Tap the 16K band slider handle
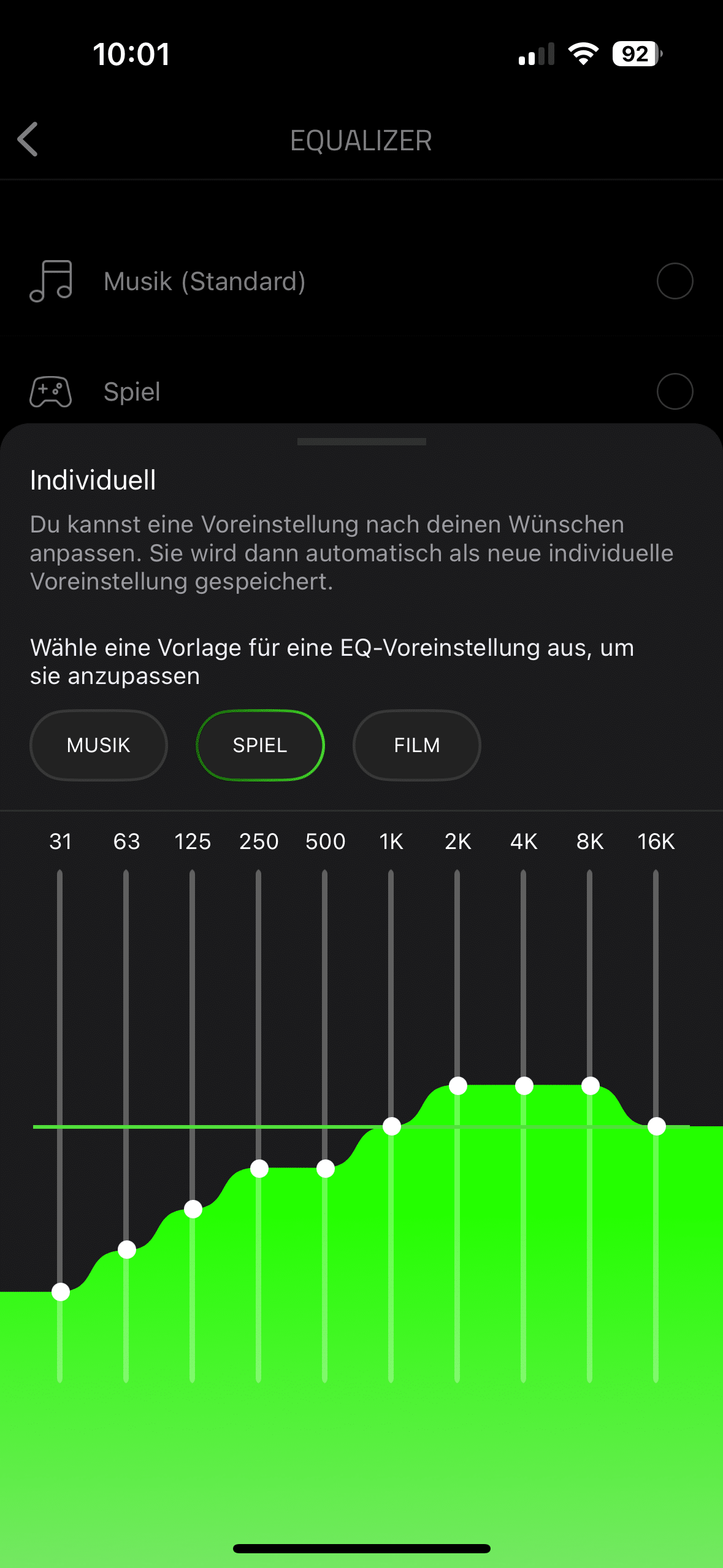Image resolution: width=723 pixels, height=1568 pixels. point(657,1126)
